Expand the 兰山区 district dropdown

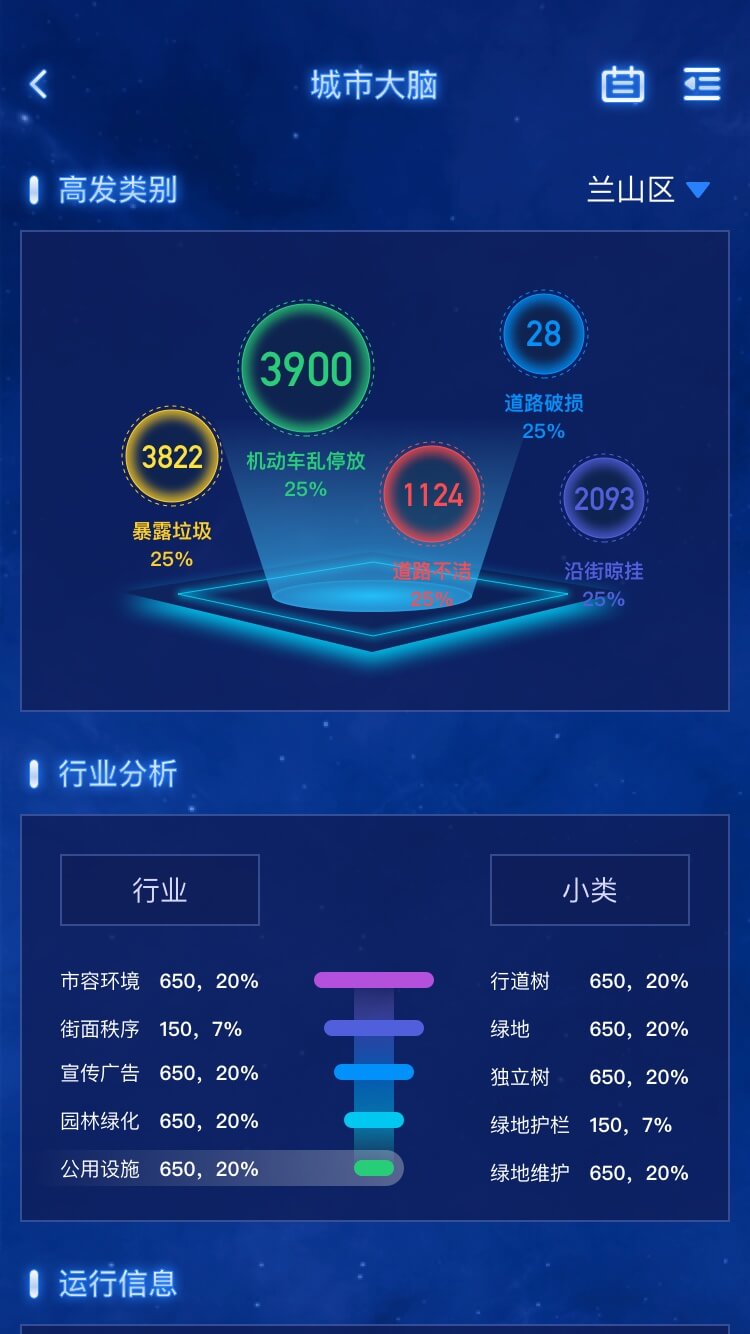[648, 190]
